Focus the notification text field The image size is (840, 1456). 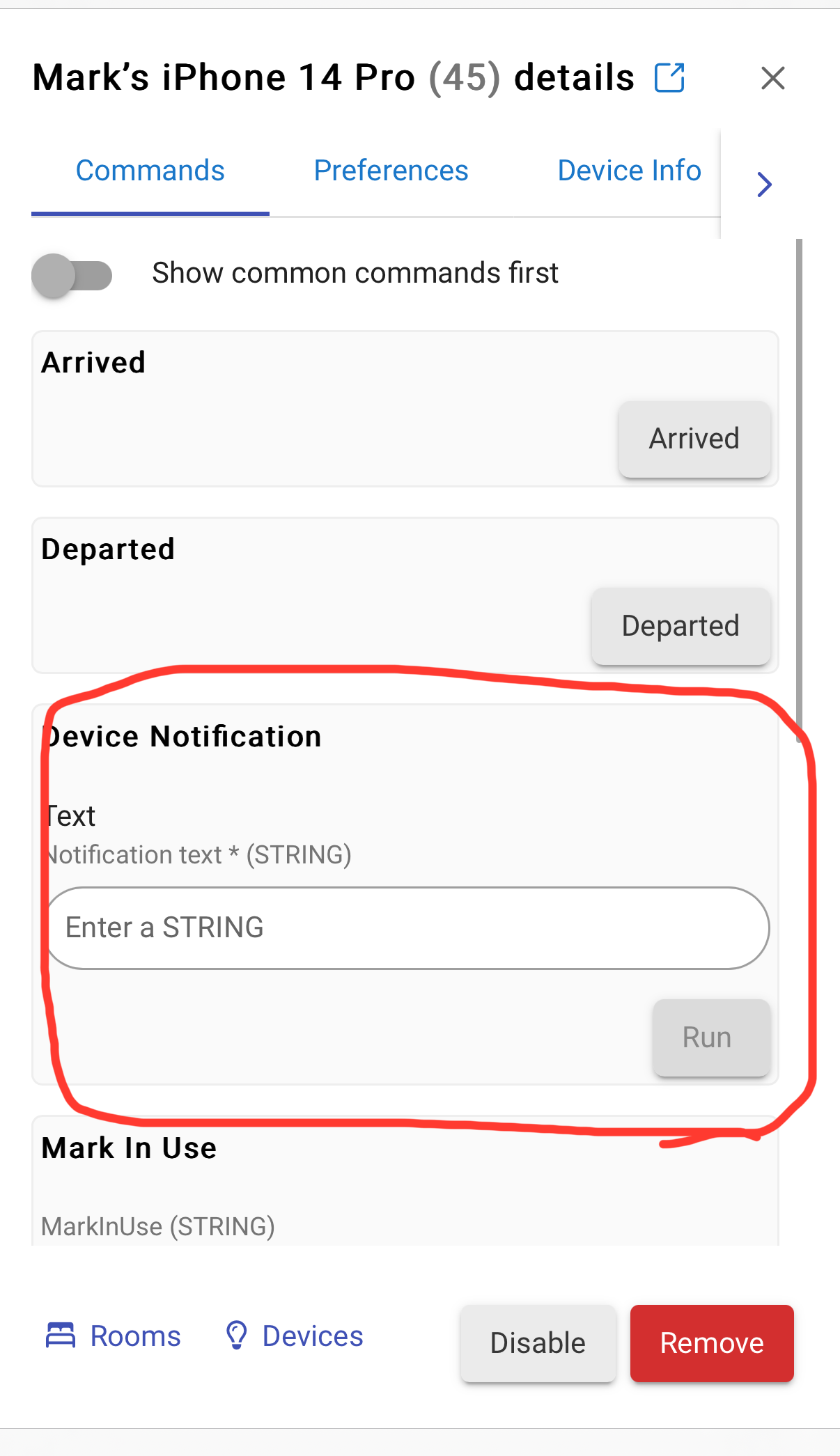(x=407, y=928)
